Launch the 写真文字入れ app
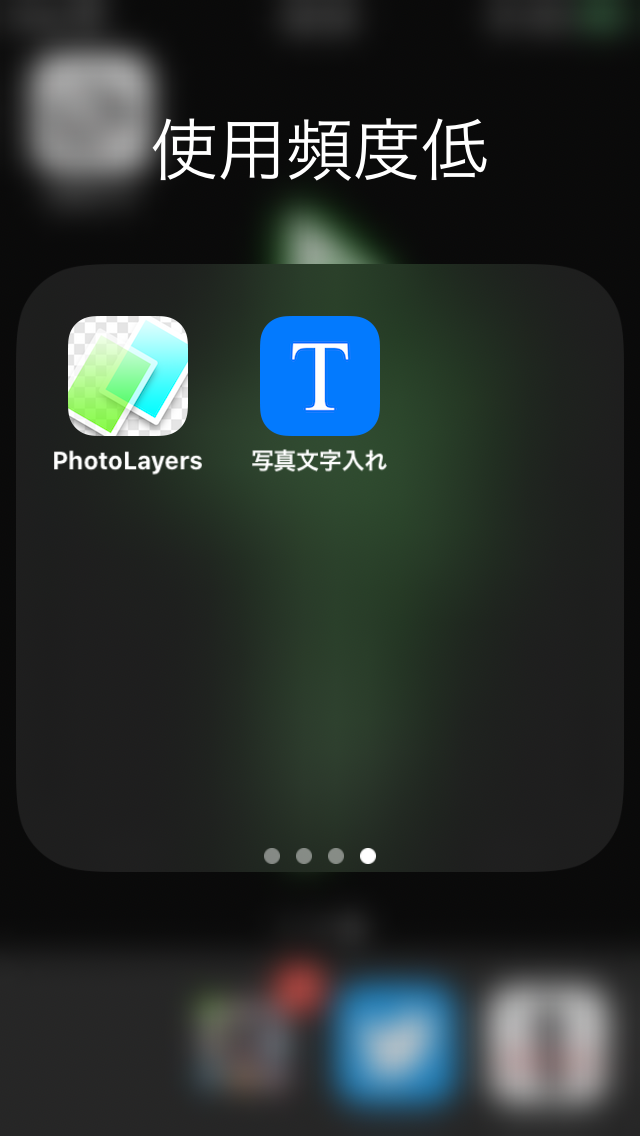 (320, 376)
